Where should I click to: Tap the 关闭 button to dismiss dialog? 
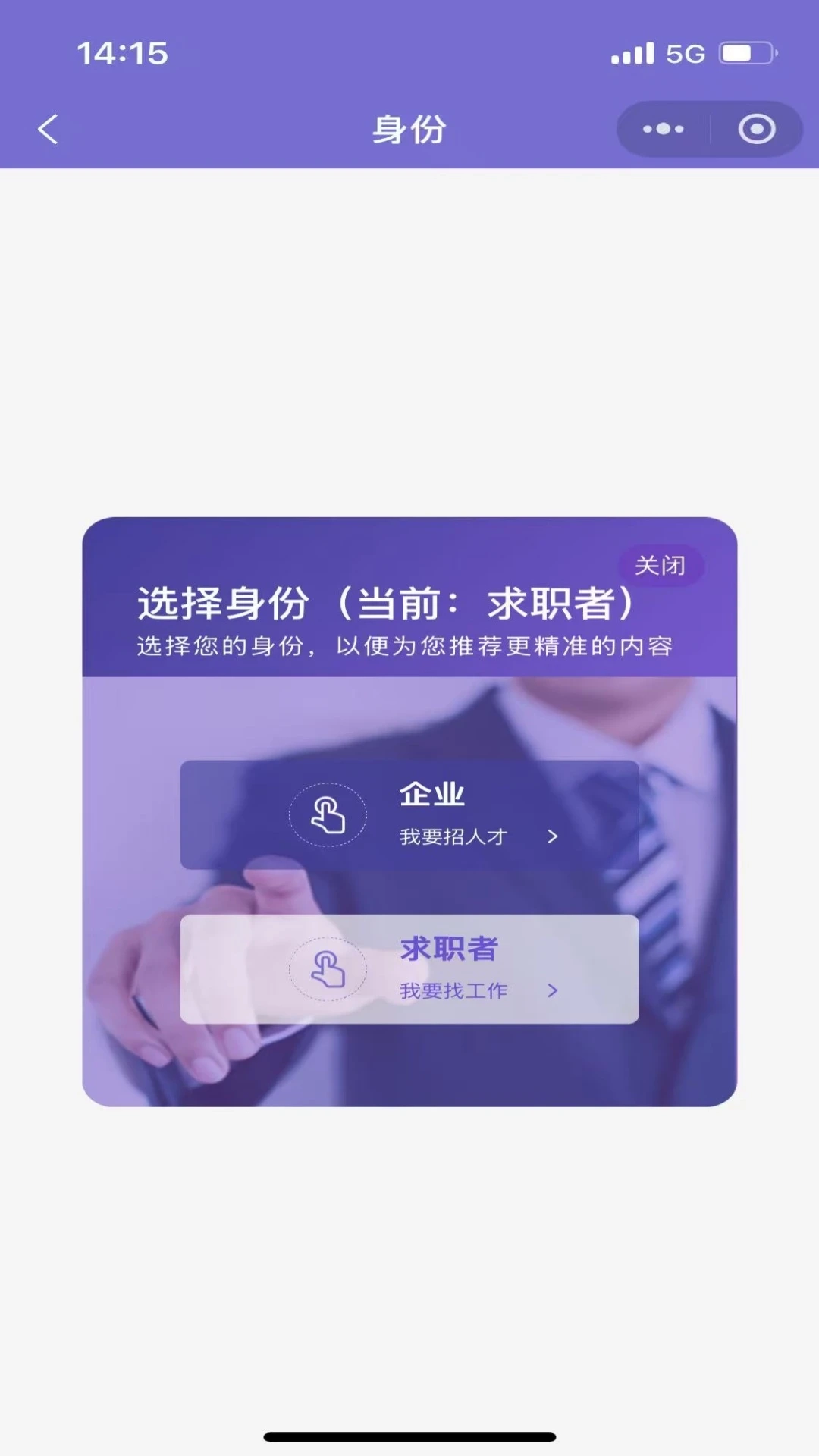tap(660, 565)
